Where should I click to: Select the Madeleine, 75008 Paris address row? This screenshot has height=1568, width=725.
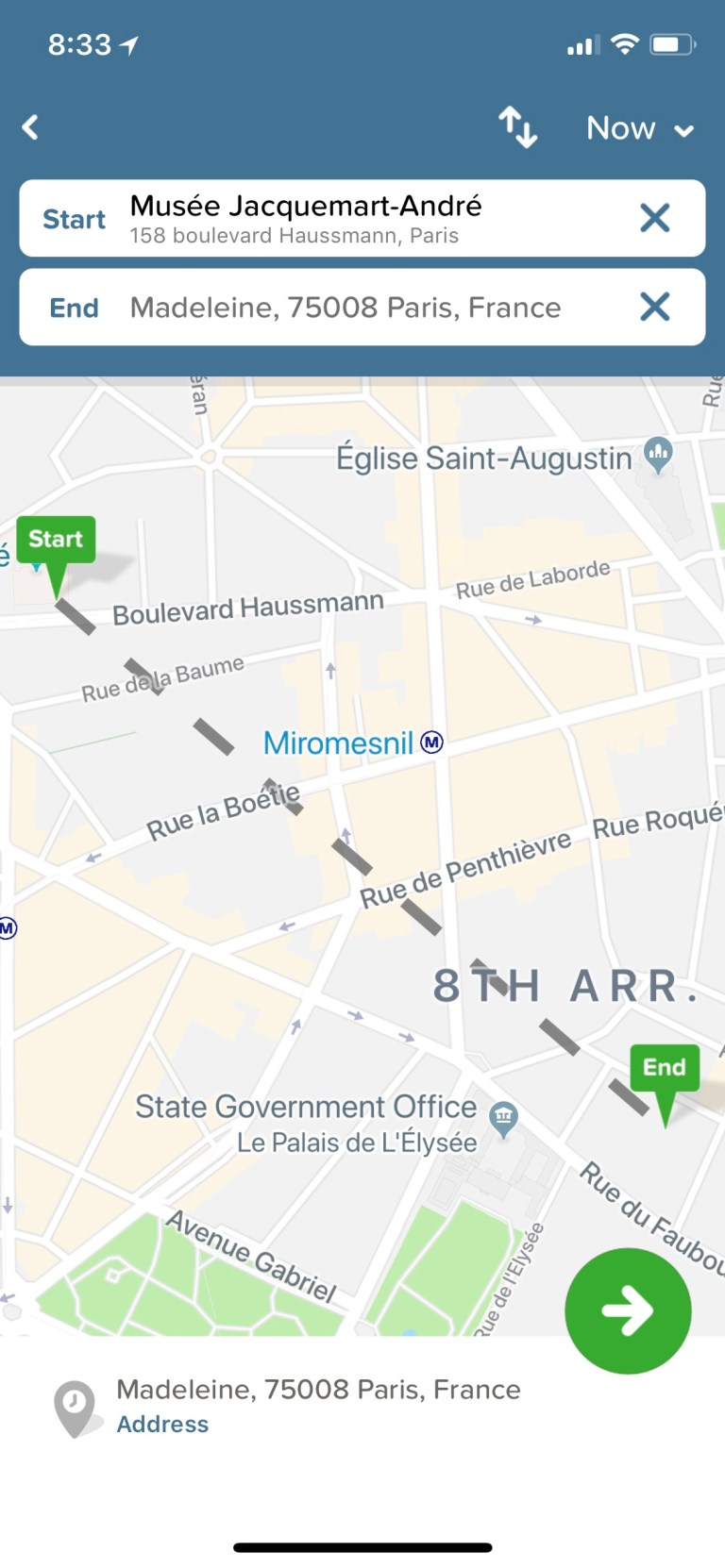317,1406
